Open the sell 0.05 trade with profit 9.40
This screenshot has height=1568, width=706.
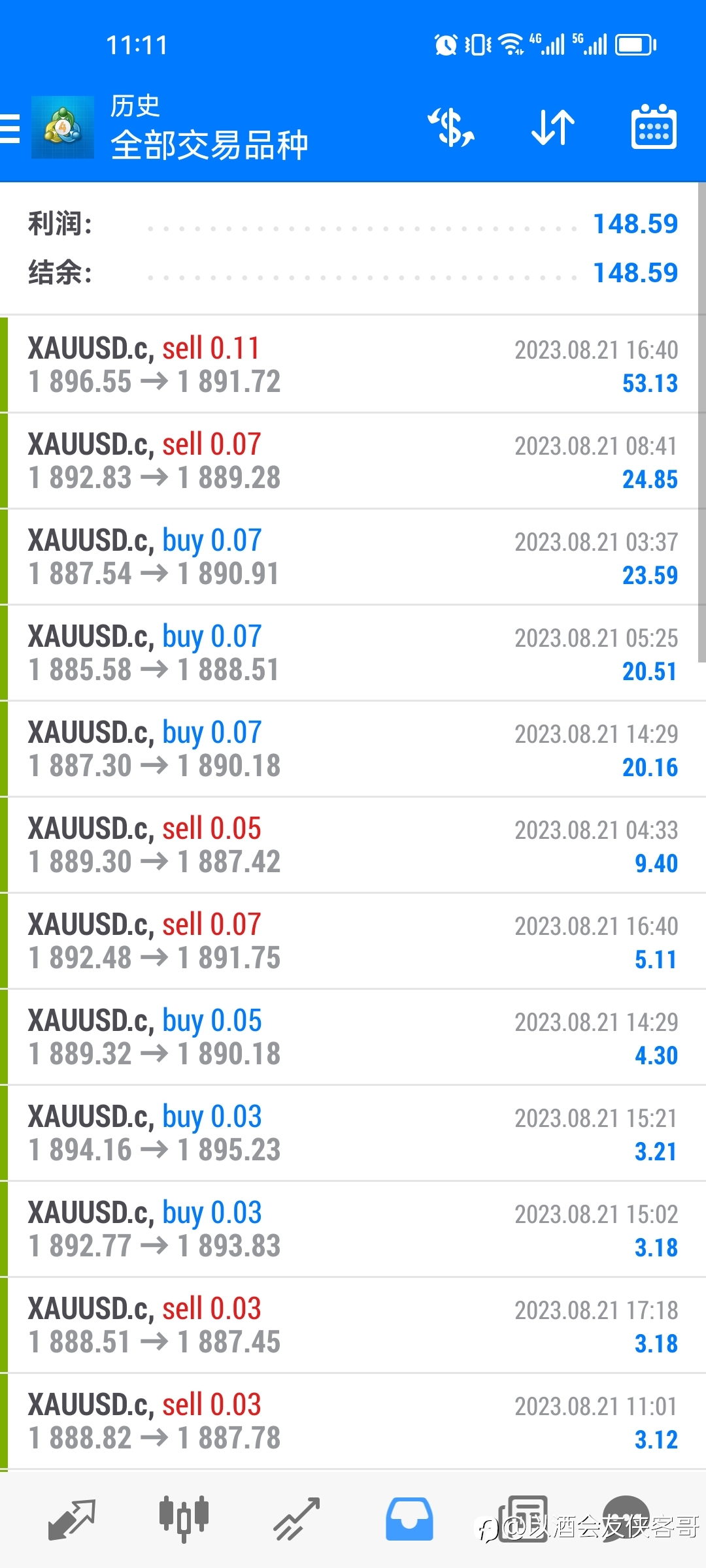click(x=353, y=845)
